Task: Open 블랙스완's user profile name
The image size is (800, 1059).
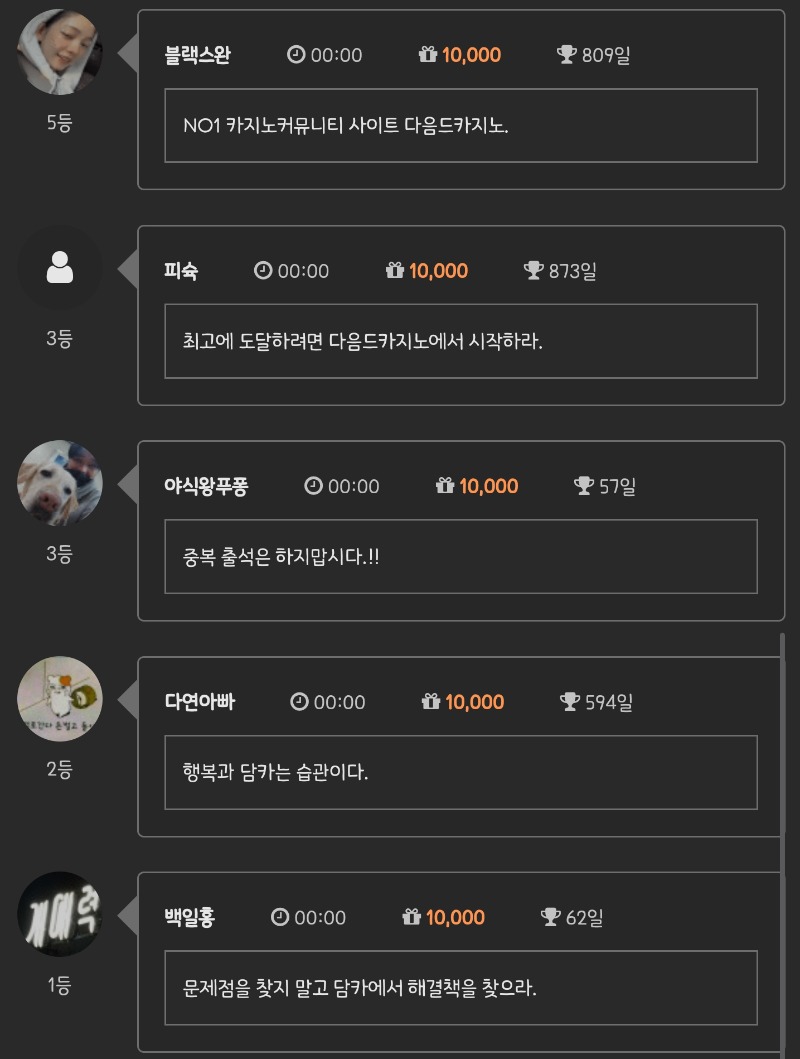Action: [197, 55]
